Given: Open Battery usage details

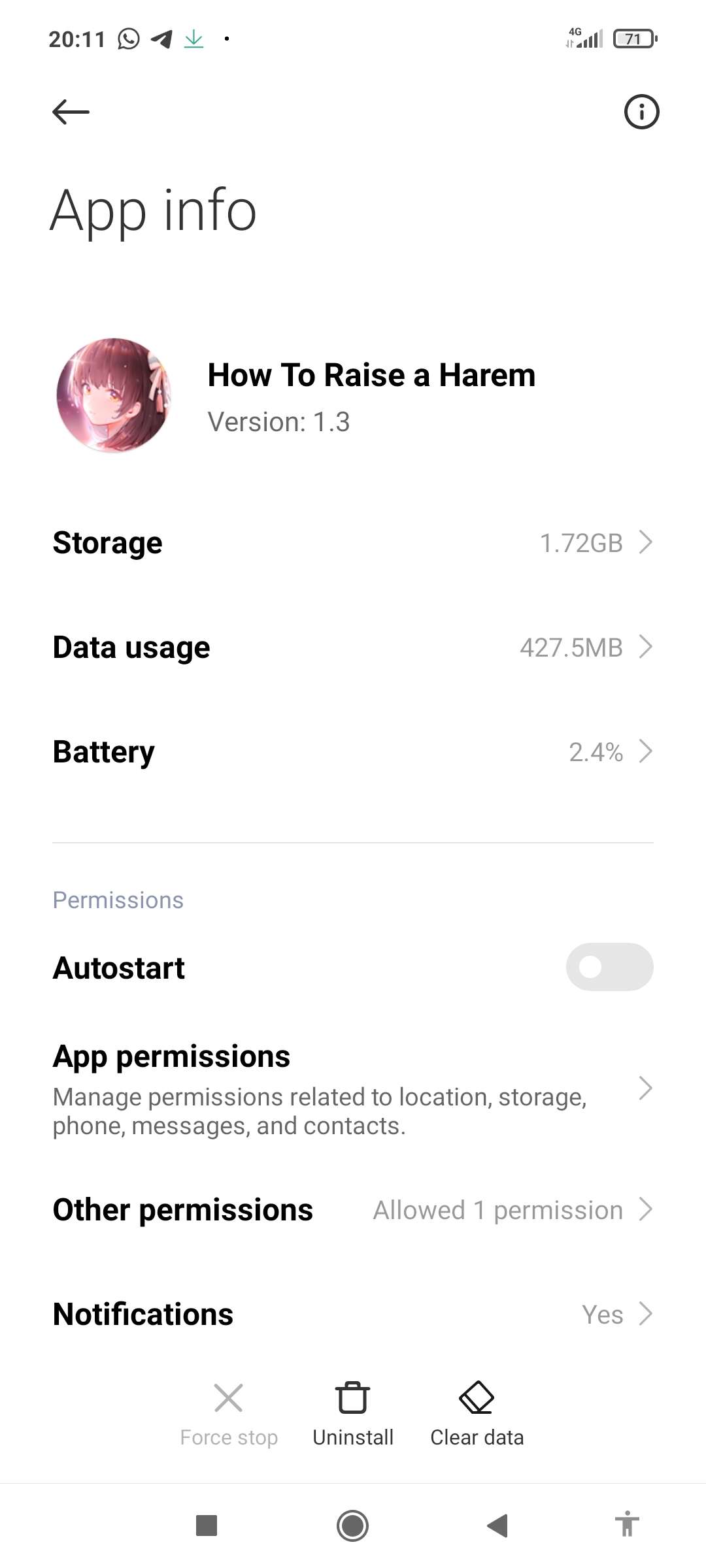Looking at the screenshot, I should pyautogui.click(x=353, y=752).
